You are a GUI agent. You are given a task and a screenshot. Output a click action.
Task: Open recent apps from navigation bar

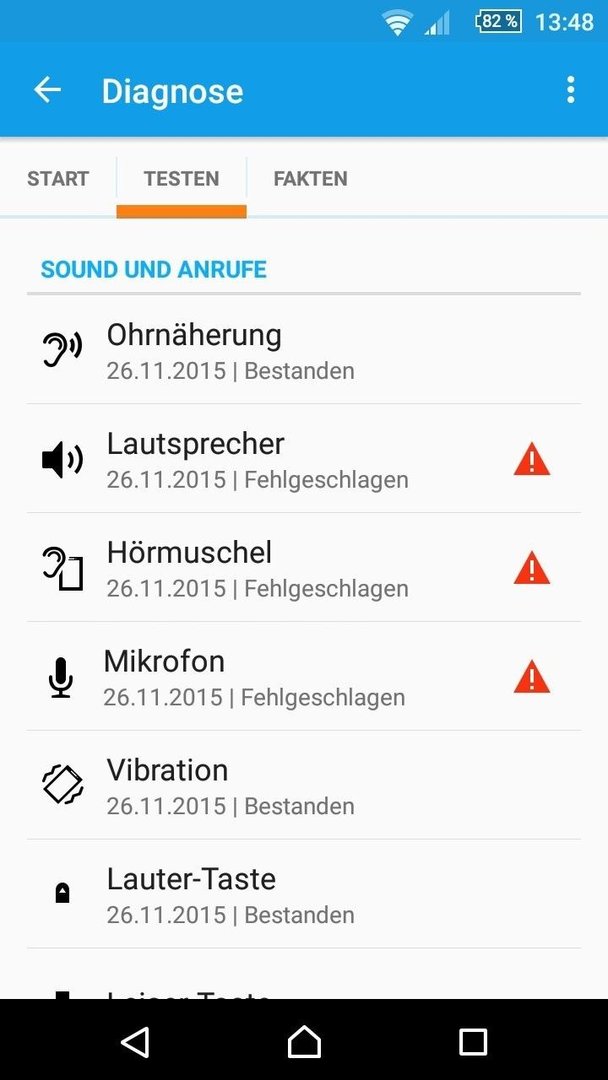coord(473,1042)
